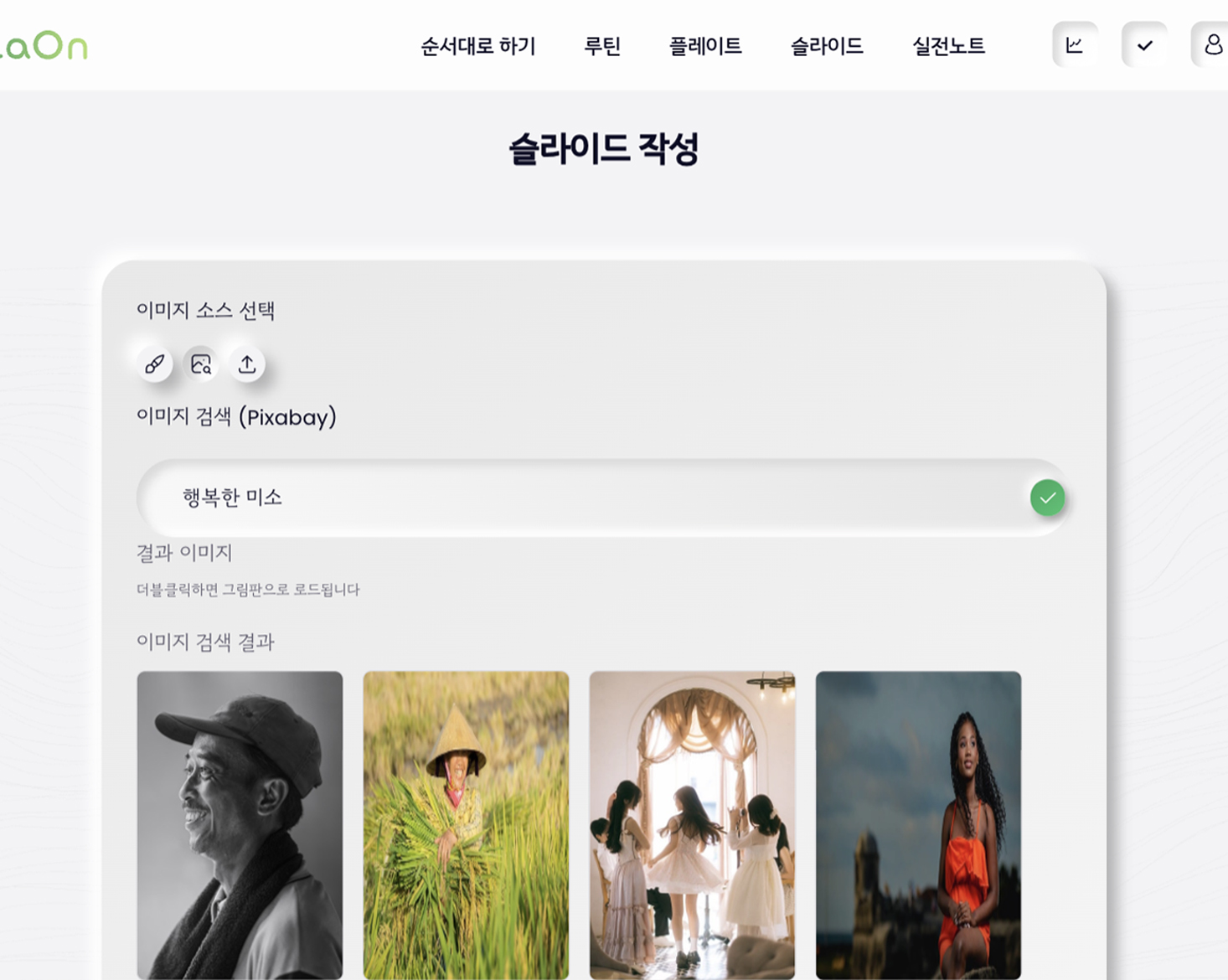This screenshot has height=980, width=1228.
Task: Switch to the 플레이트 section
Action: (704, 46)
